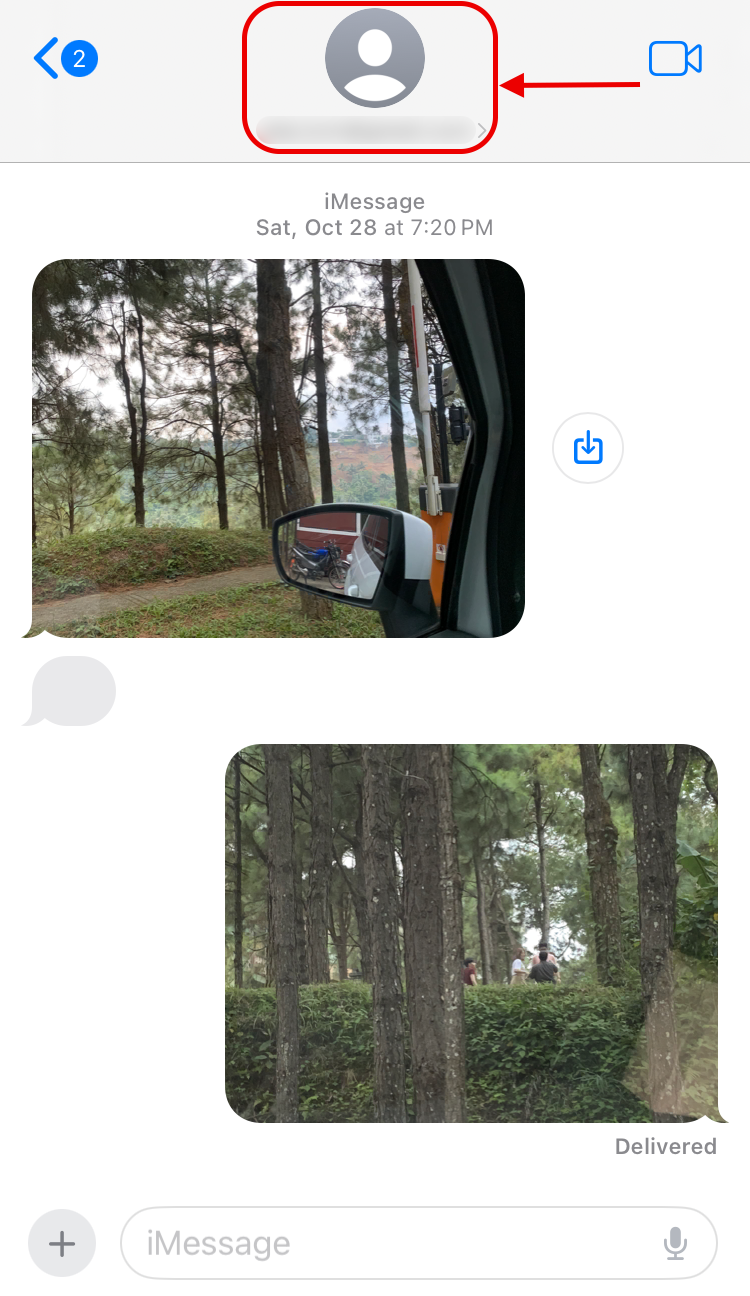750x1296 pixels.
Task: Save the received car mirror photo
Action: point(588,448)
